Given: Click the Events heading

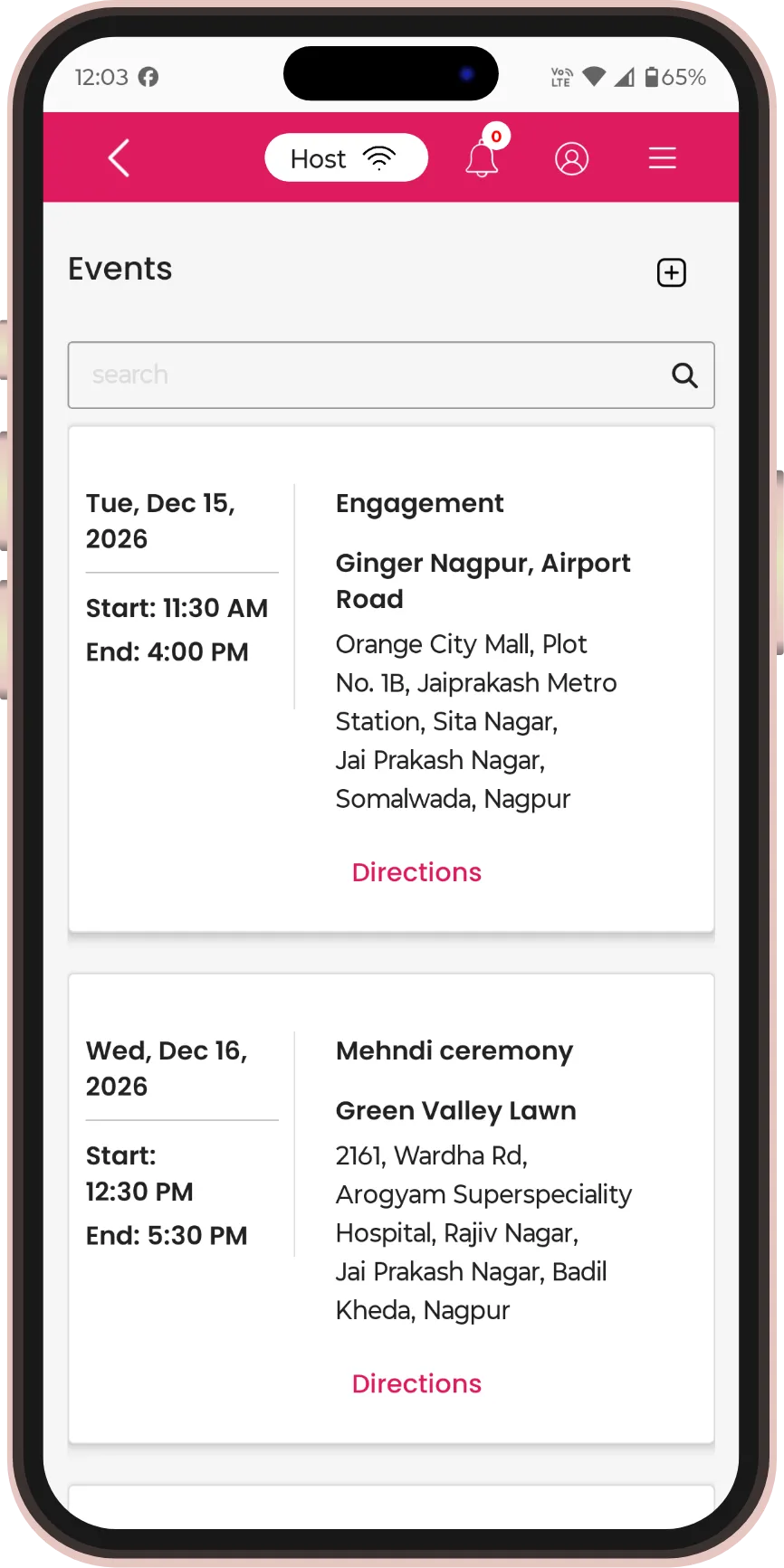Looking at the screenshot, I should pos(120,268).
